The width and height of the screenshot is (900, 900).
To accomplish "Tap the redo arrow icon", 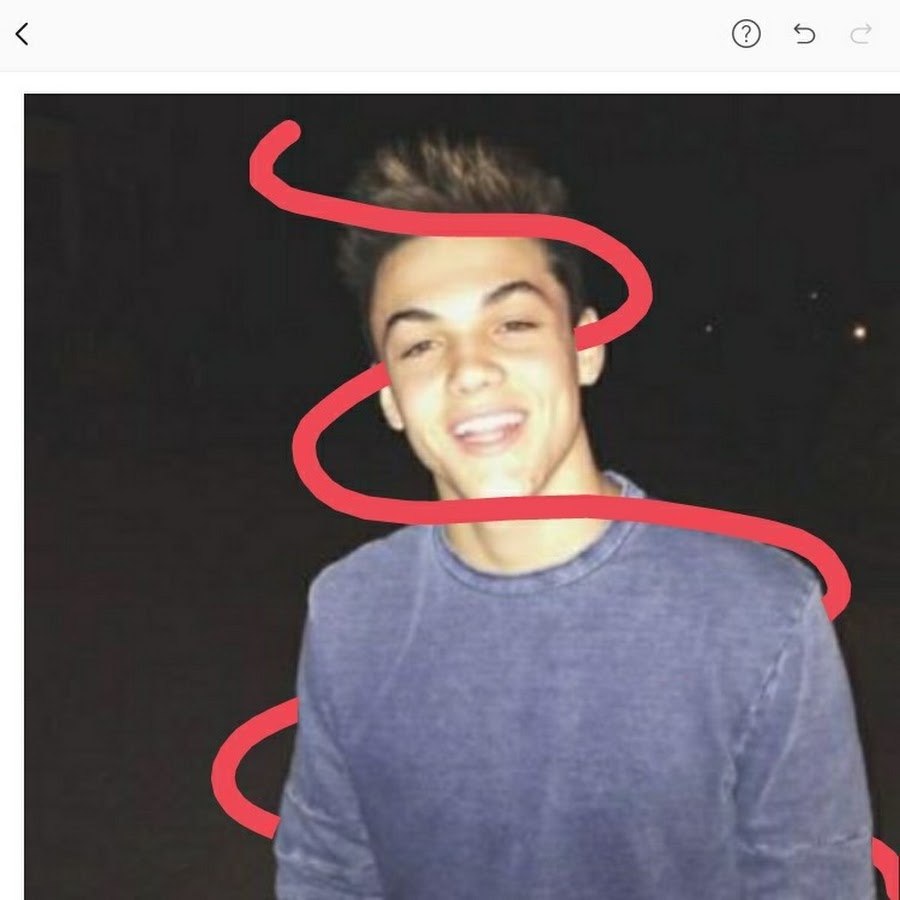I will [860, 35].
